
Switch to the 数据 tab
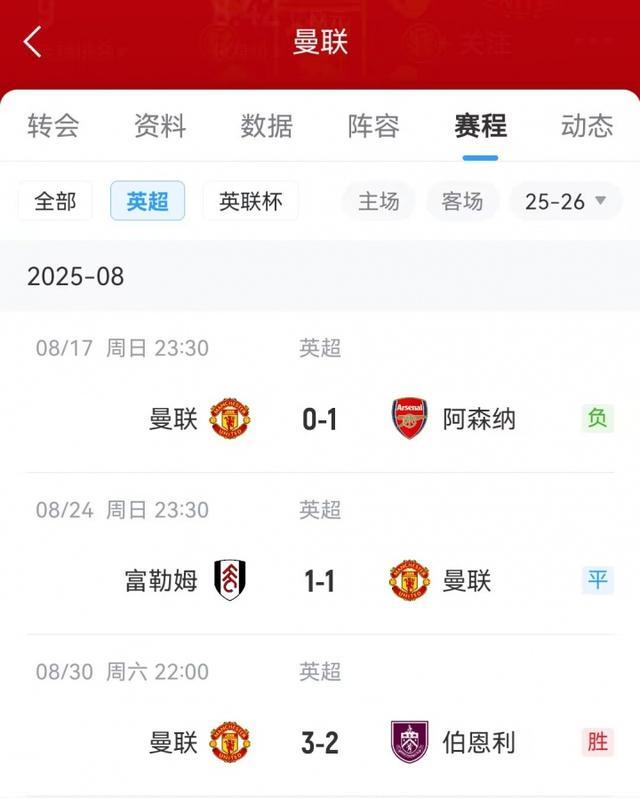[x=267, y=126]
